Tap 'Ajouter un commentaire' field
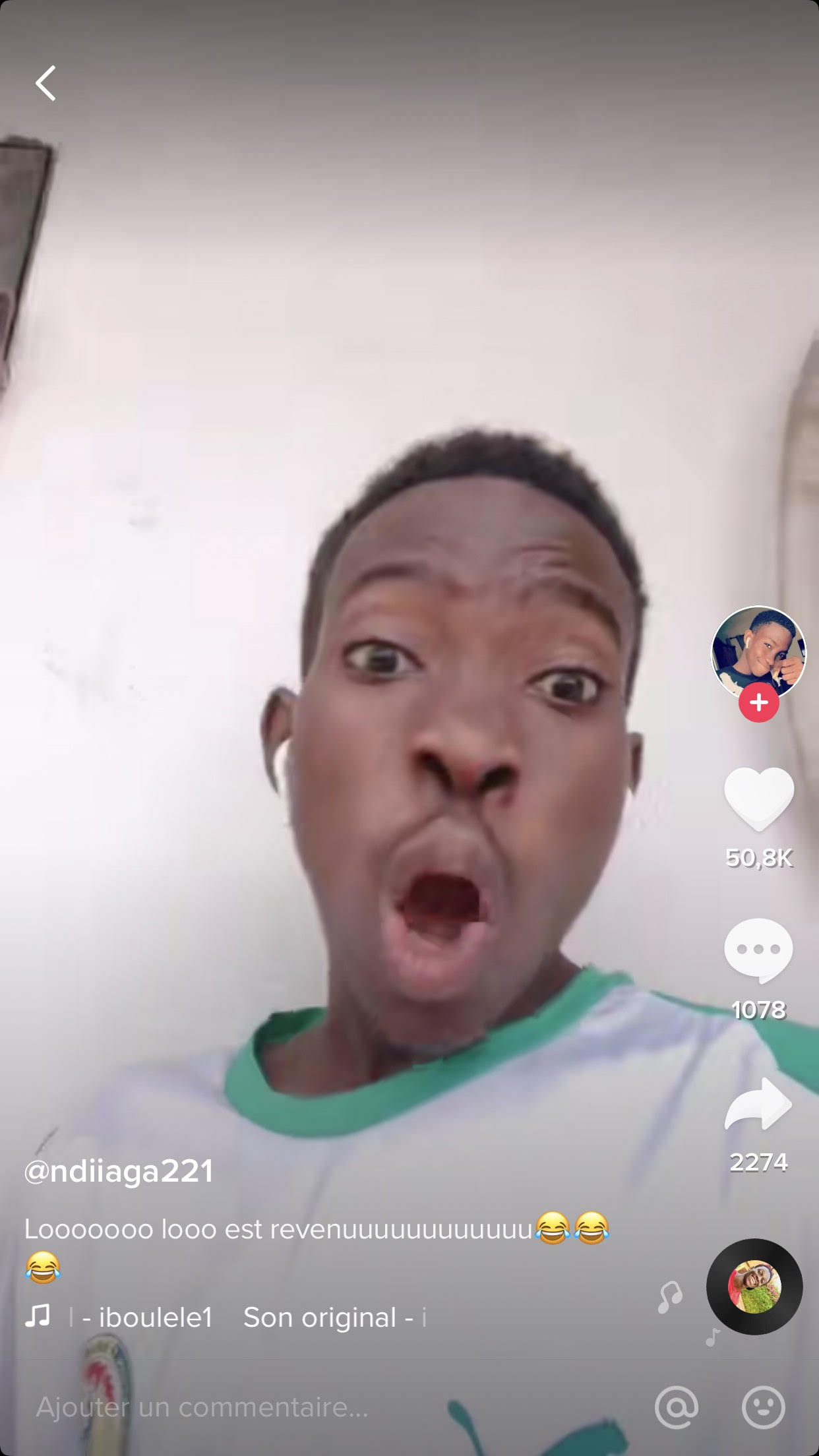 (x=202, y=1407)
